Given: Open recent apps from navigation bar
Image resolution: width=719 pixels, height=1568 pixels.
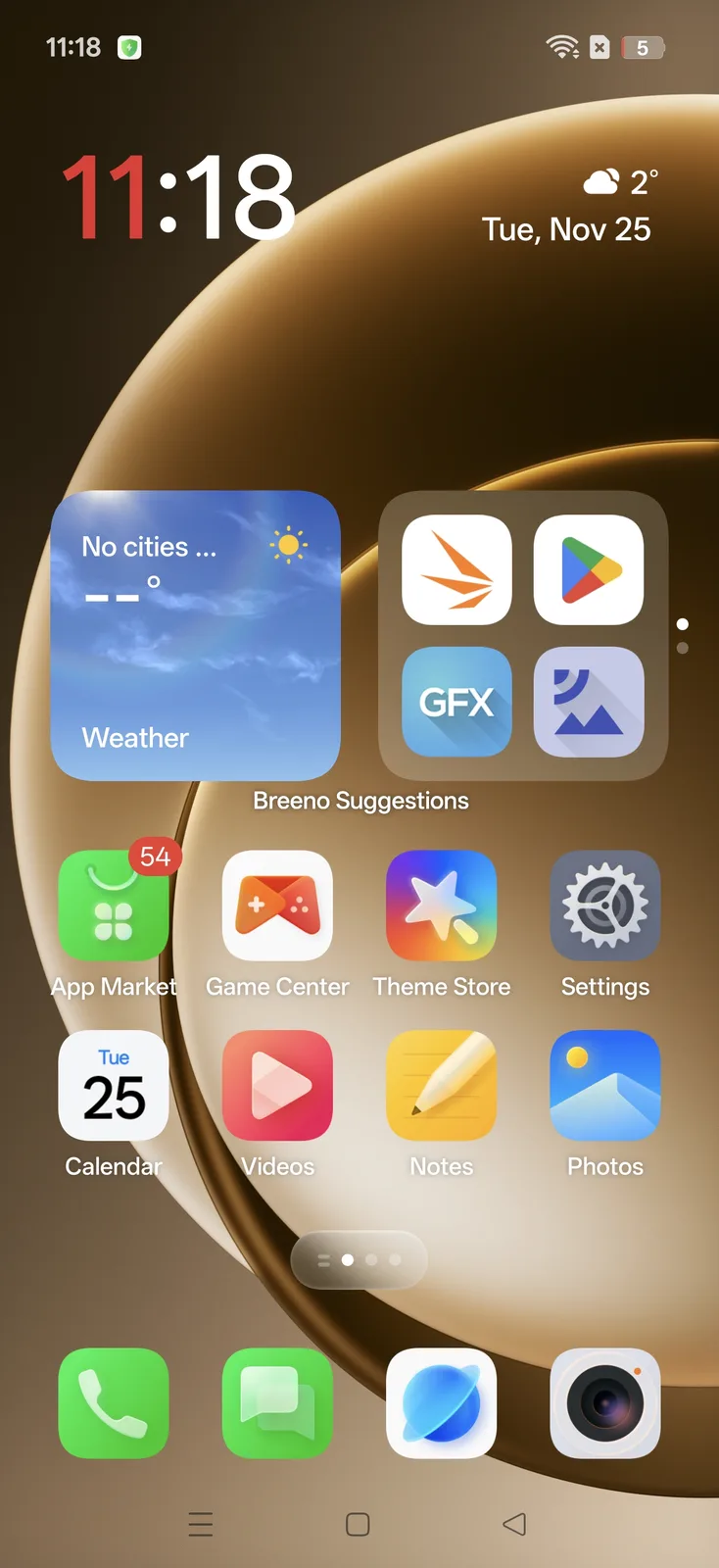Looking at the screenshot, I should coord(200,1524).
